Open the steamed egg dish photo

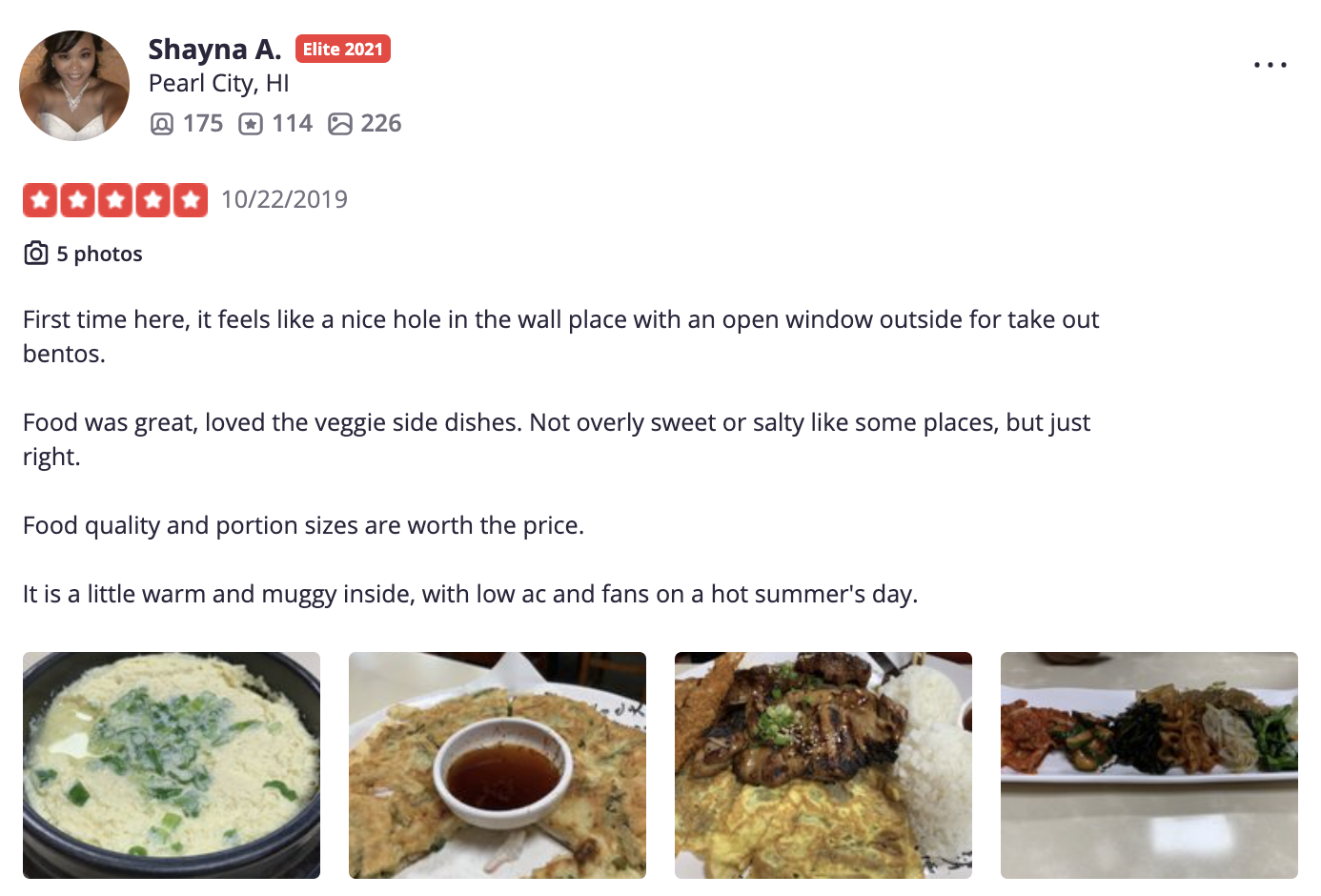pos(172,764)
